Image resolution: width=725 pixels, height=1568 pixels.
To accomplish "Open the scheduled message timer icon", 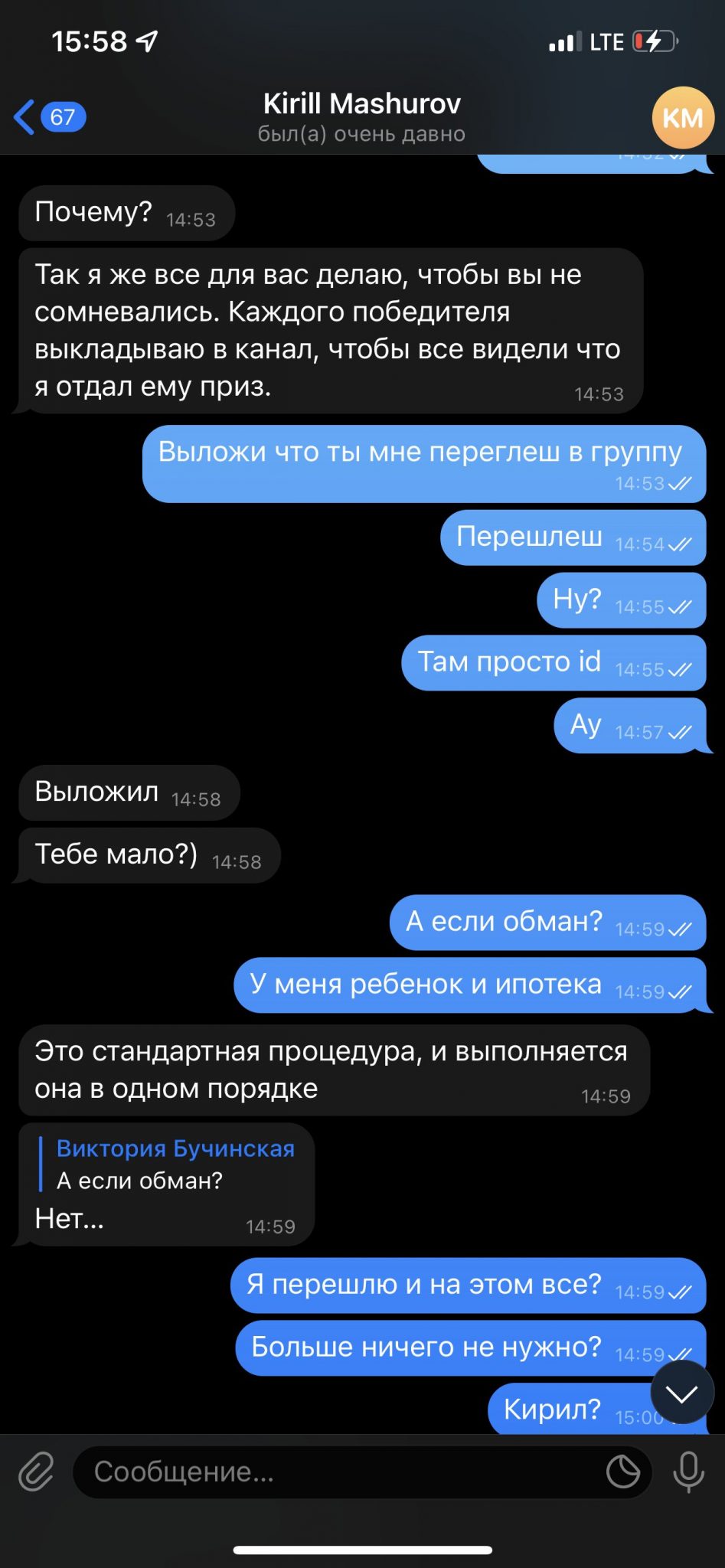I will click(x=622, y=1472).
